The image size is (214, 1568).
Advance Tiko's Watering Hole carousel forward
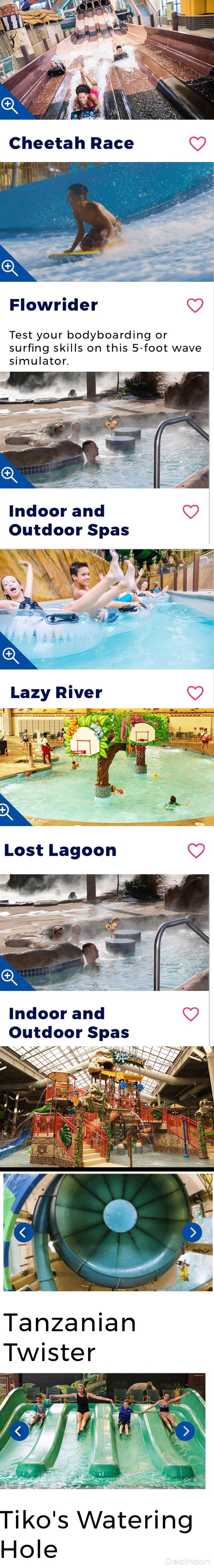click(x=185, y=1431)
